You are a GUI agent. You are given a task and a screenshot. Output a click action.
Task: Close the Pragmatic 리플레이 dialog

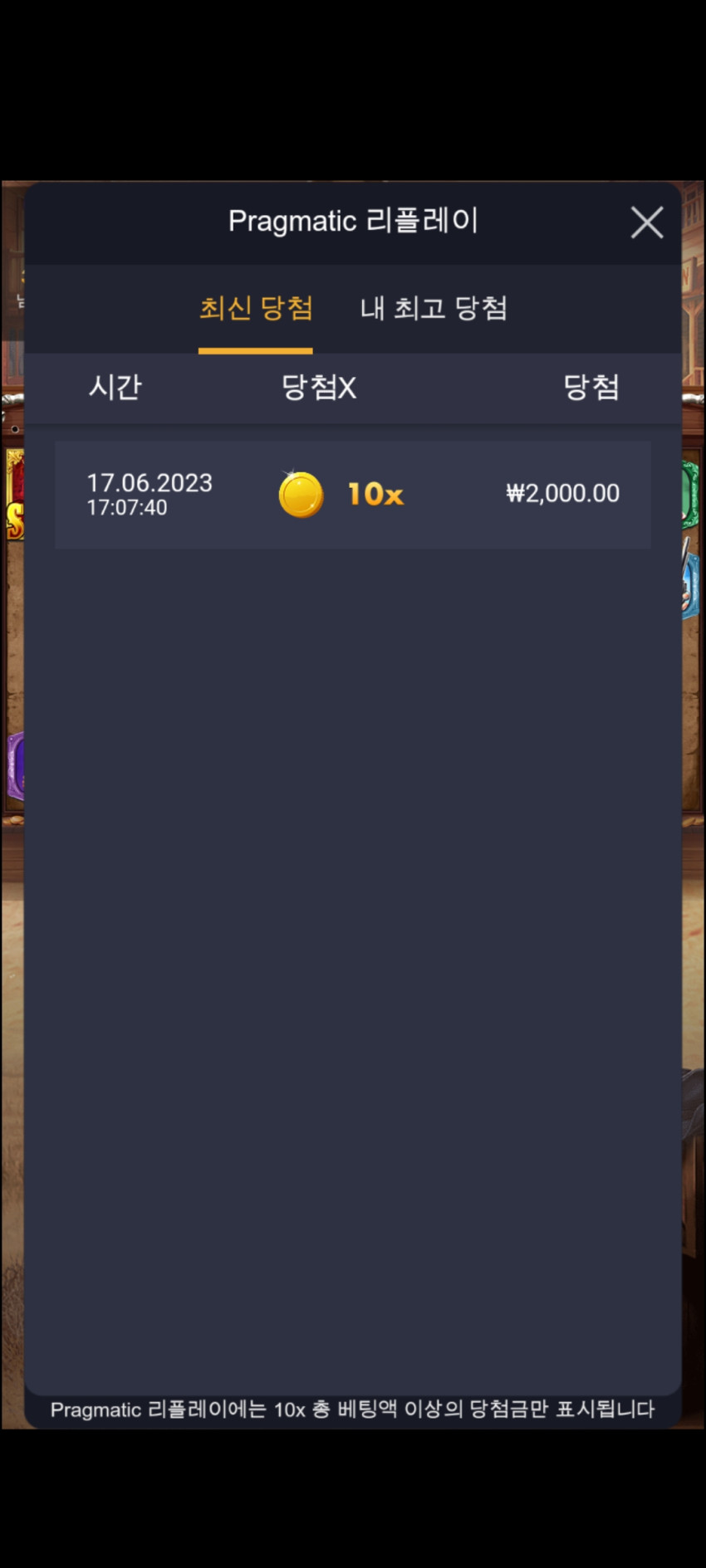646,222
